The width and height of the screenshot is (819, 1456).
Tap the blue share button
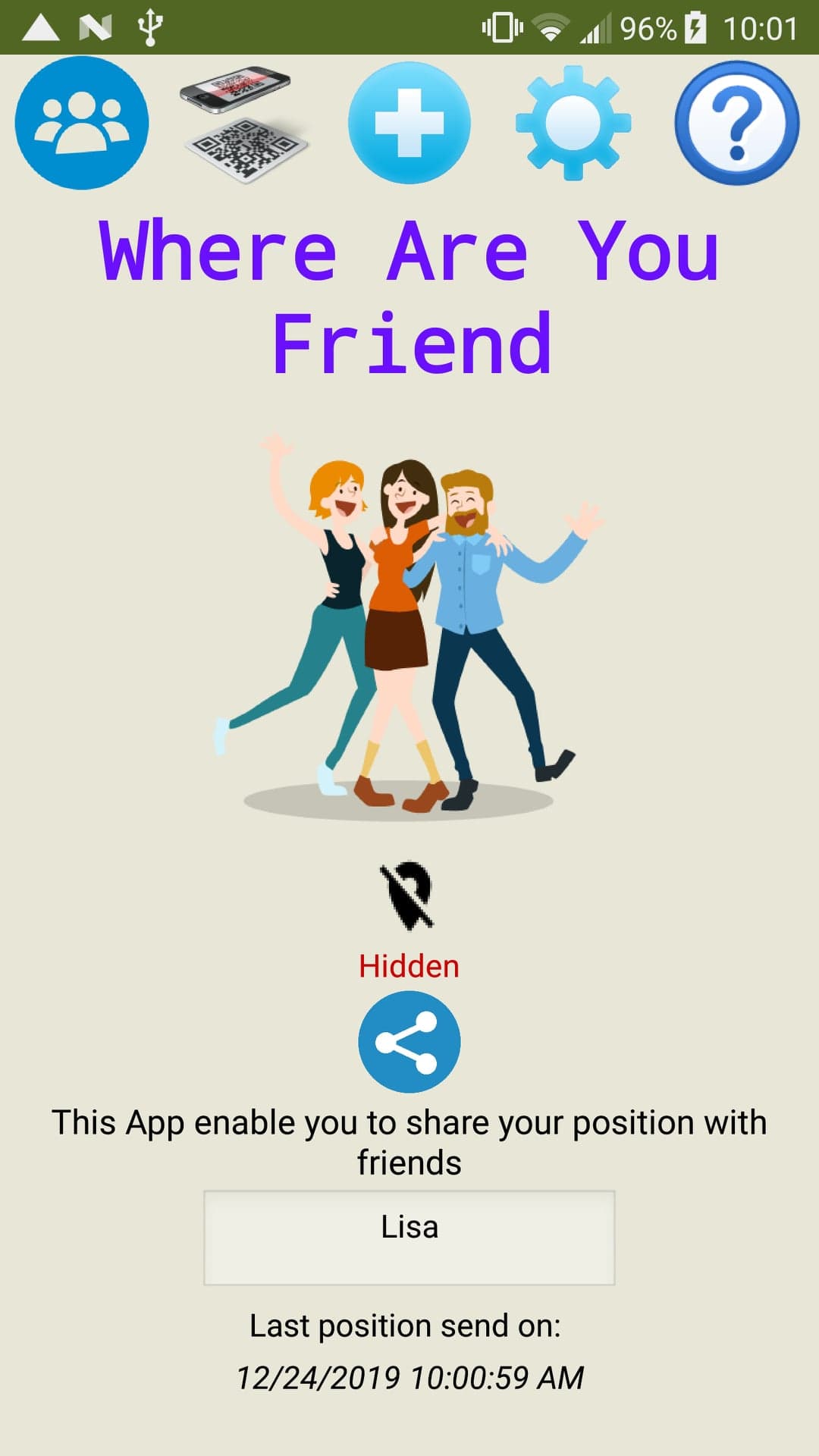[409, 1042]
